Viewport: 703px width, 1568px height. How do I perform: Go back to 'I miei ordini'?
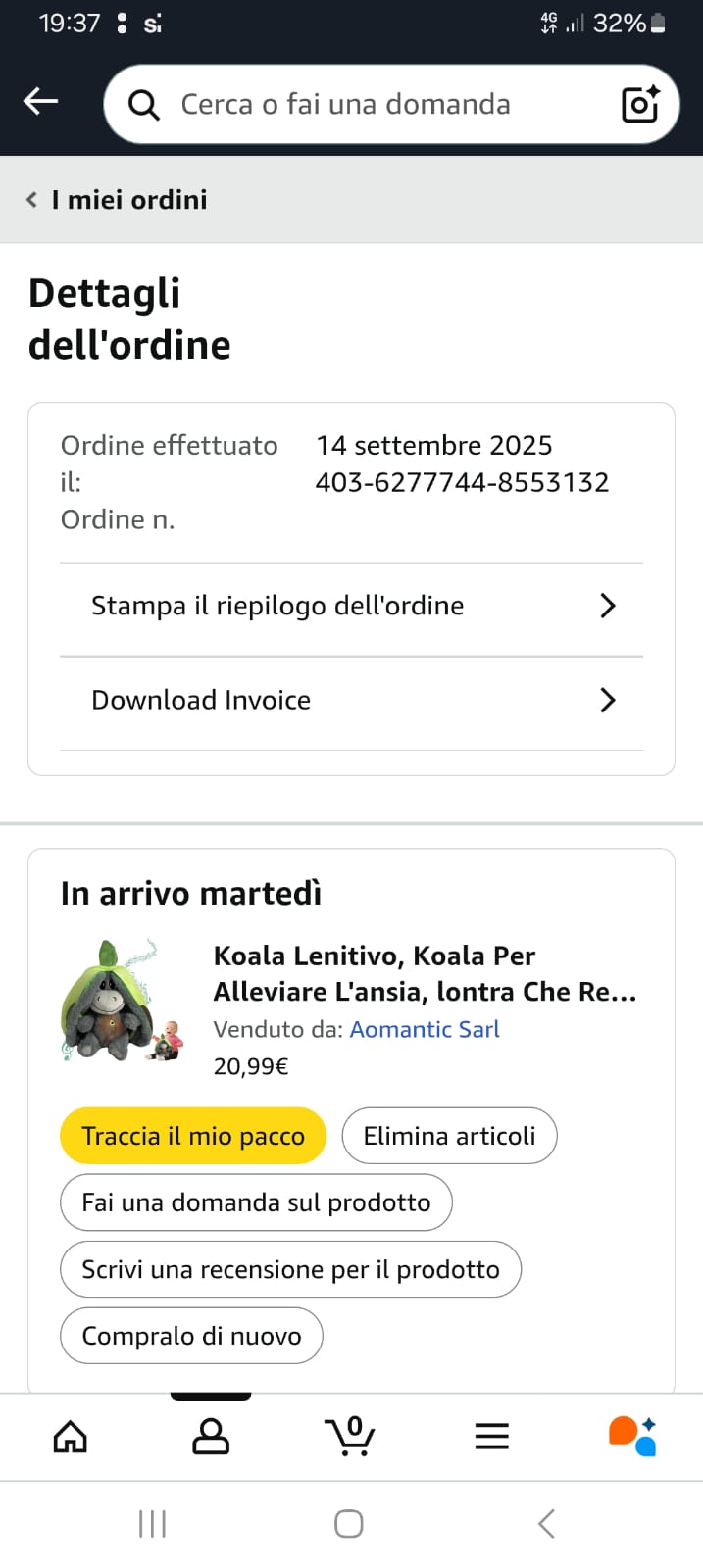pos(118,200)
